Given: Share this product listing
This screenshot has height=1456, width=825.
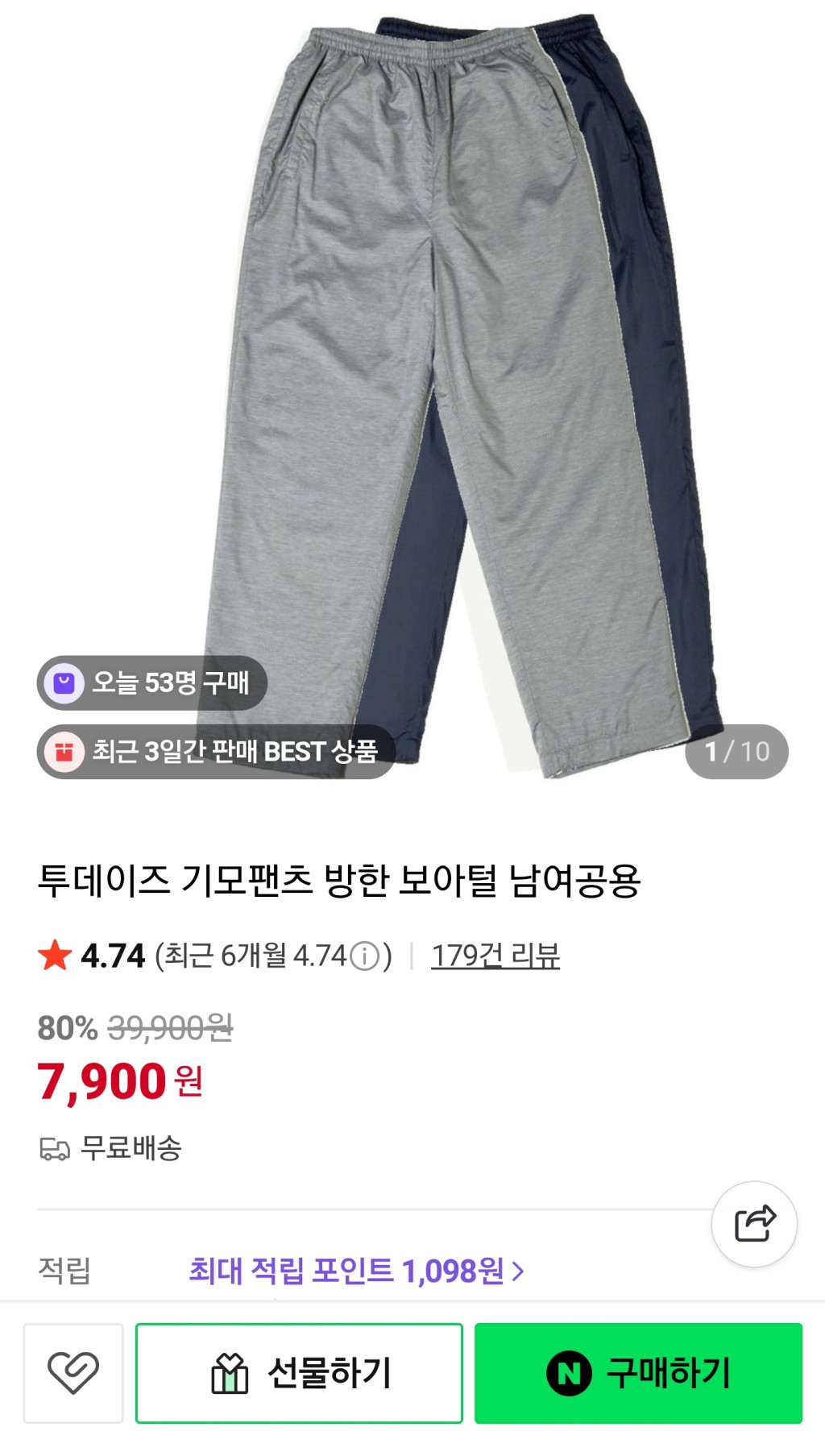Looking at the screenshot, I should coord(754,1224).
